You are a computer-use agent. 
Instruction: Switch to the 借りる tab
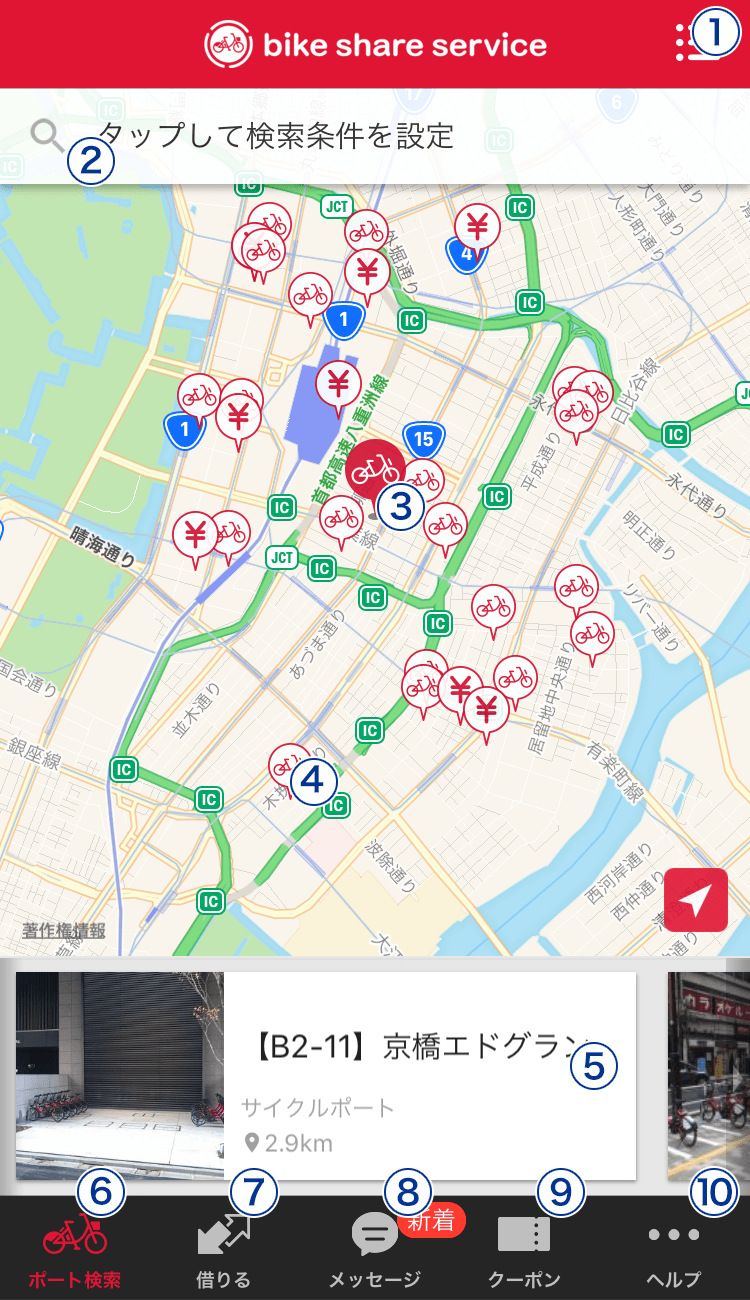(x=223, y=1250)
